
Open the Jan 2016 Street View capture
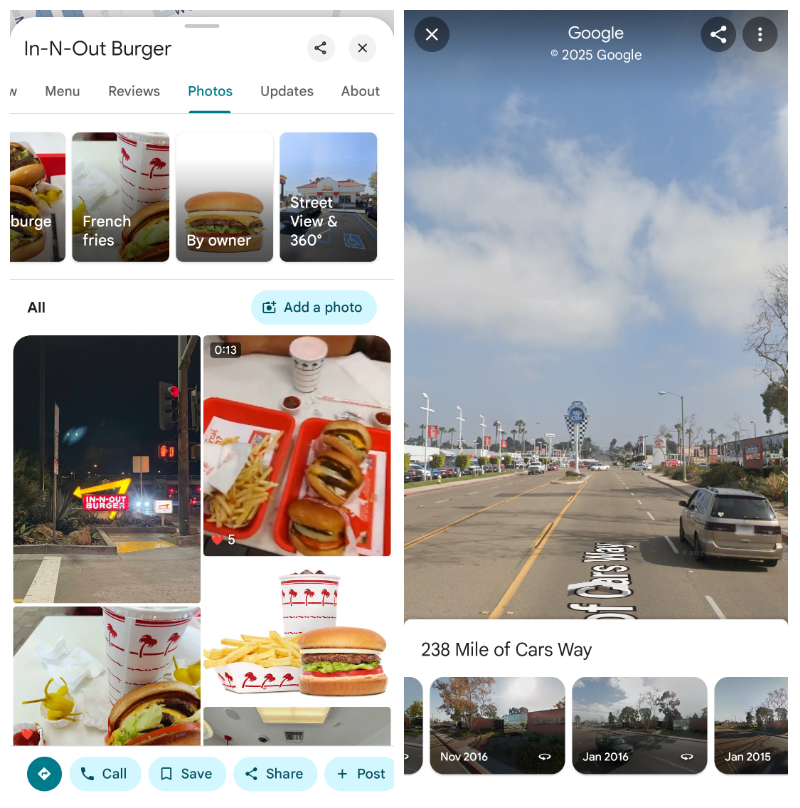[639, 725]
